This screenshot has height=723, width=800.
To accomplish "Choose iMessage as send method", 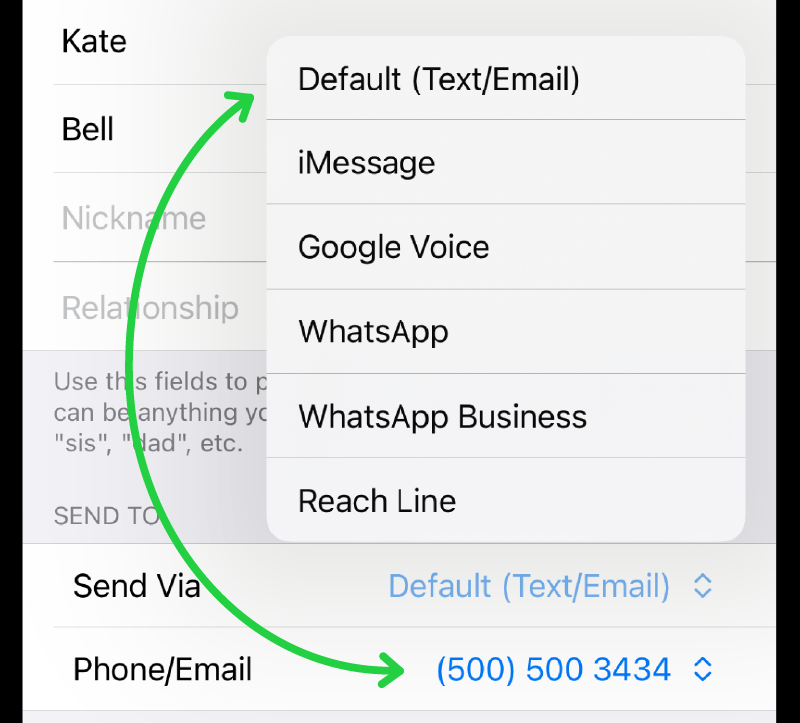I will tap(367, 163).
